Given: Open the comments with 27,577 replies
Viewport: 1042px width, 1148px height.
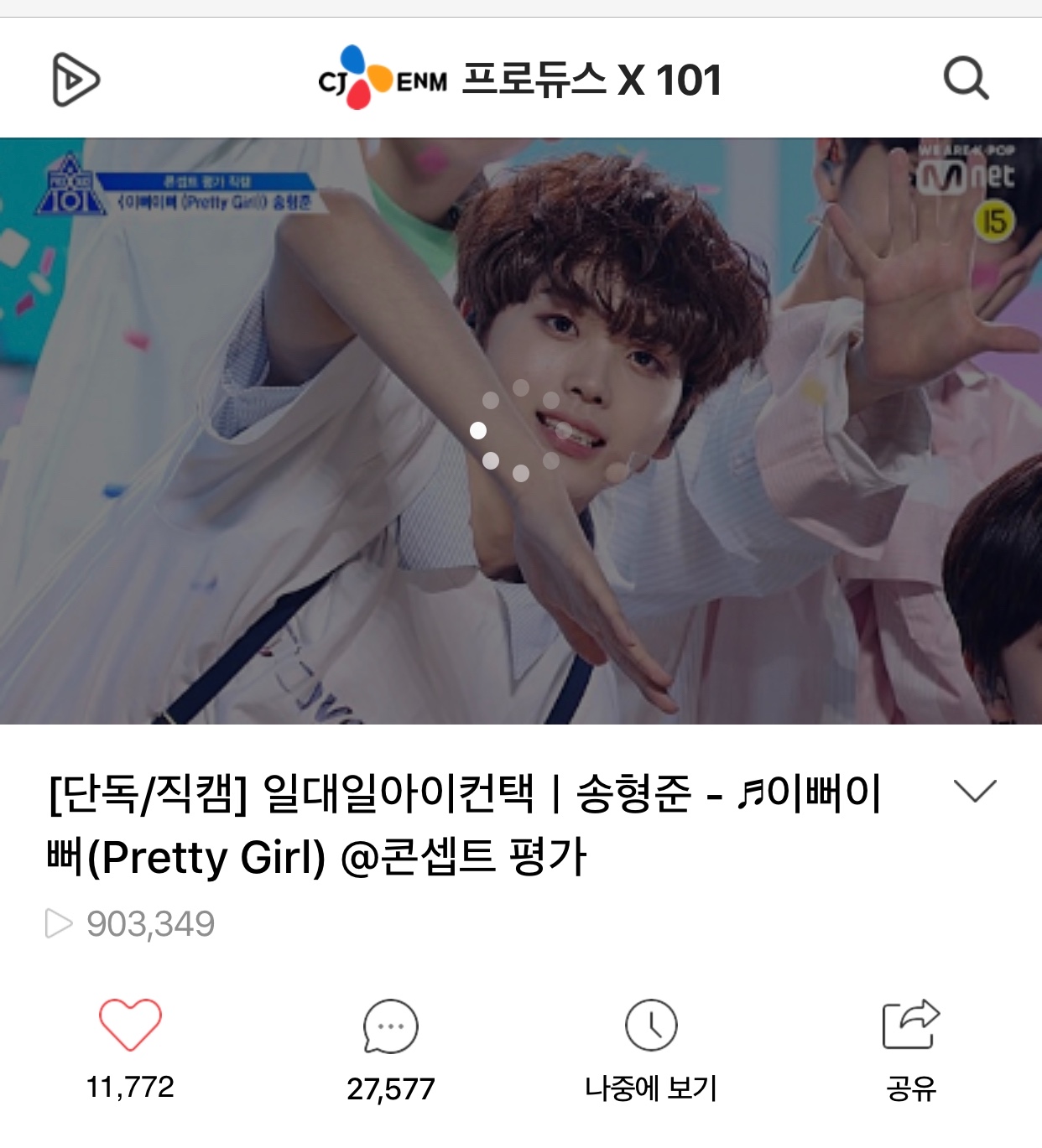Looking at the screenshot, I should [390, 1027].
